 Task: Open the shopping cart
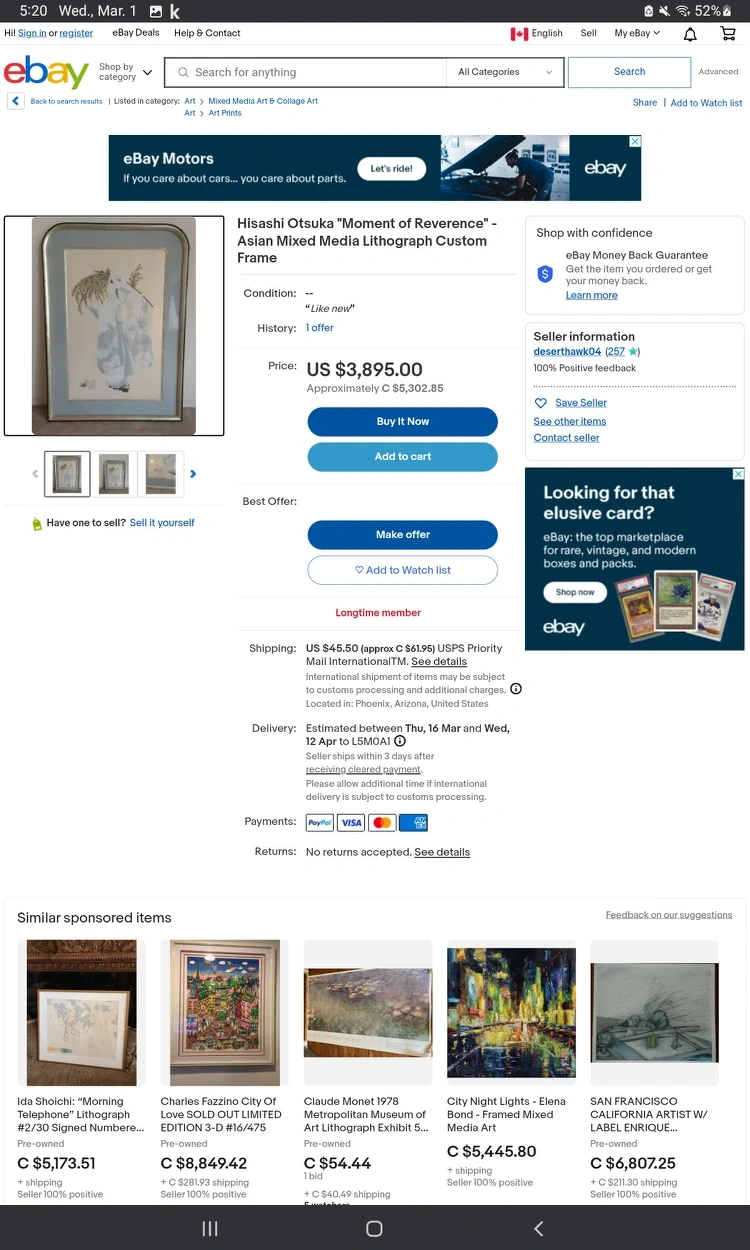point(728,34)
